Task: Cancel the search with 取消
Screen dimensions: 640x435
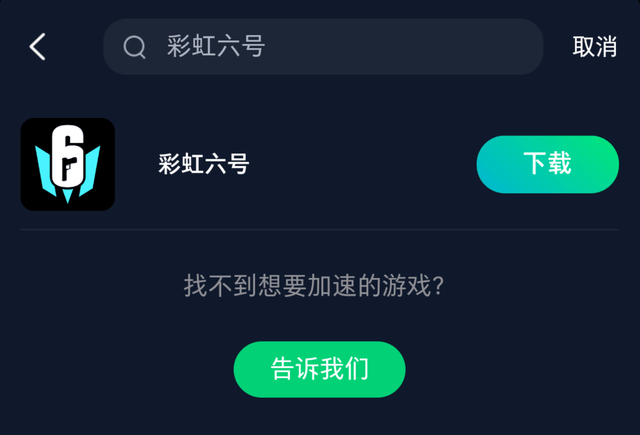Action: point(594,46)
